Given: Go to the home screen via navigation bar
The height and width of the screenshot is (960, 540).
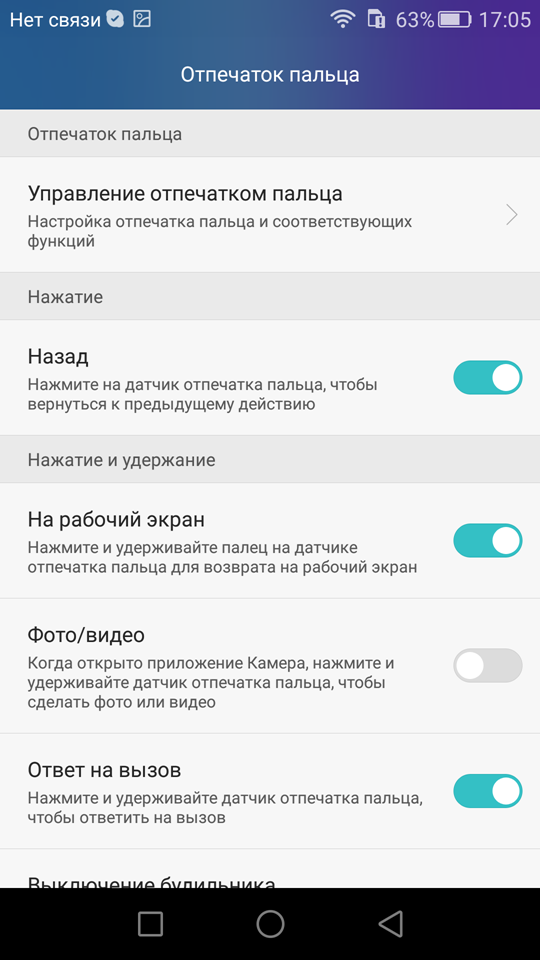Looking at the screenshot, I should 270,923.
